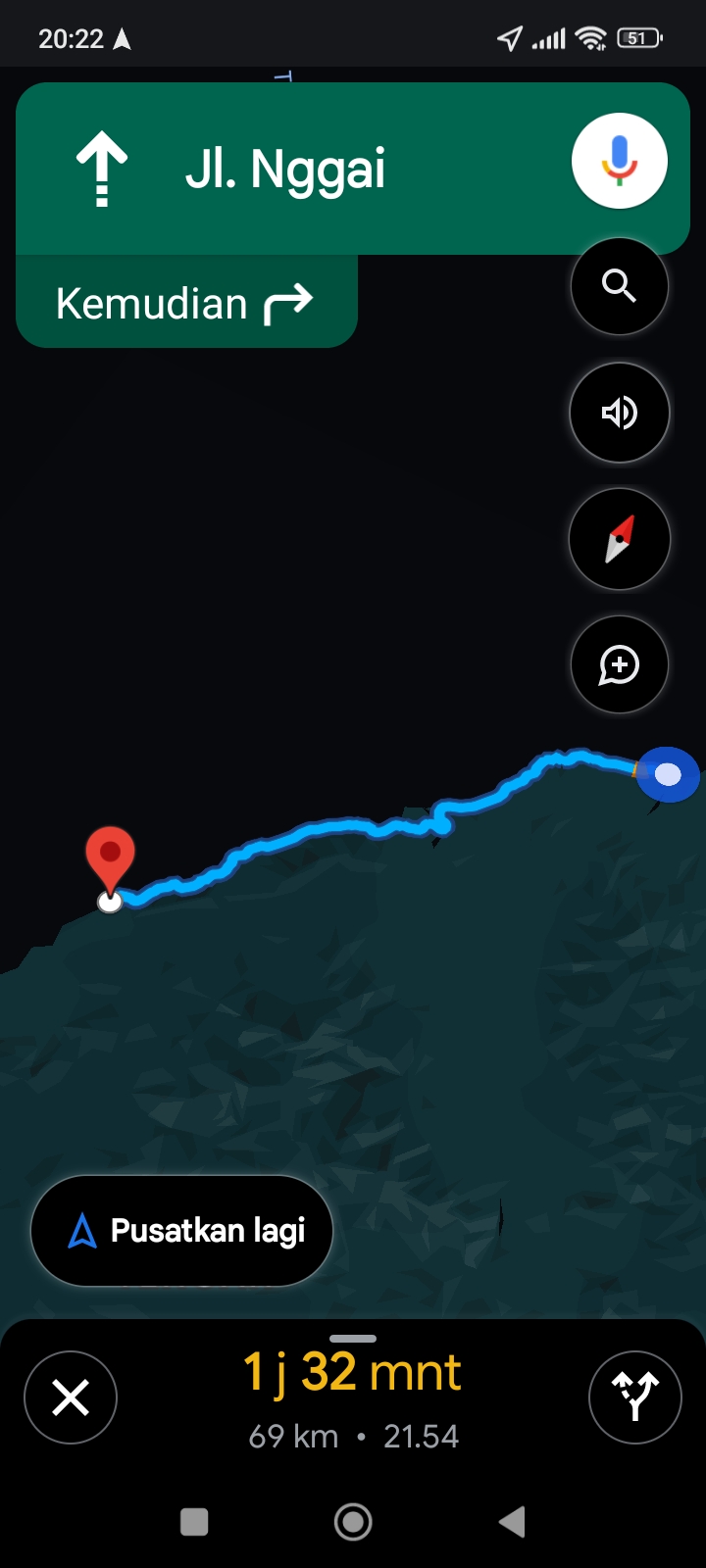Viewport: 706px width, 1568px height.
Task: Tap the Kemudian next-turn preview
Action: tap(186, 302)
